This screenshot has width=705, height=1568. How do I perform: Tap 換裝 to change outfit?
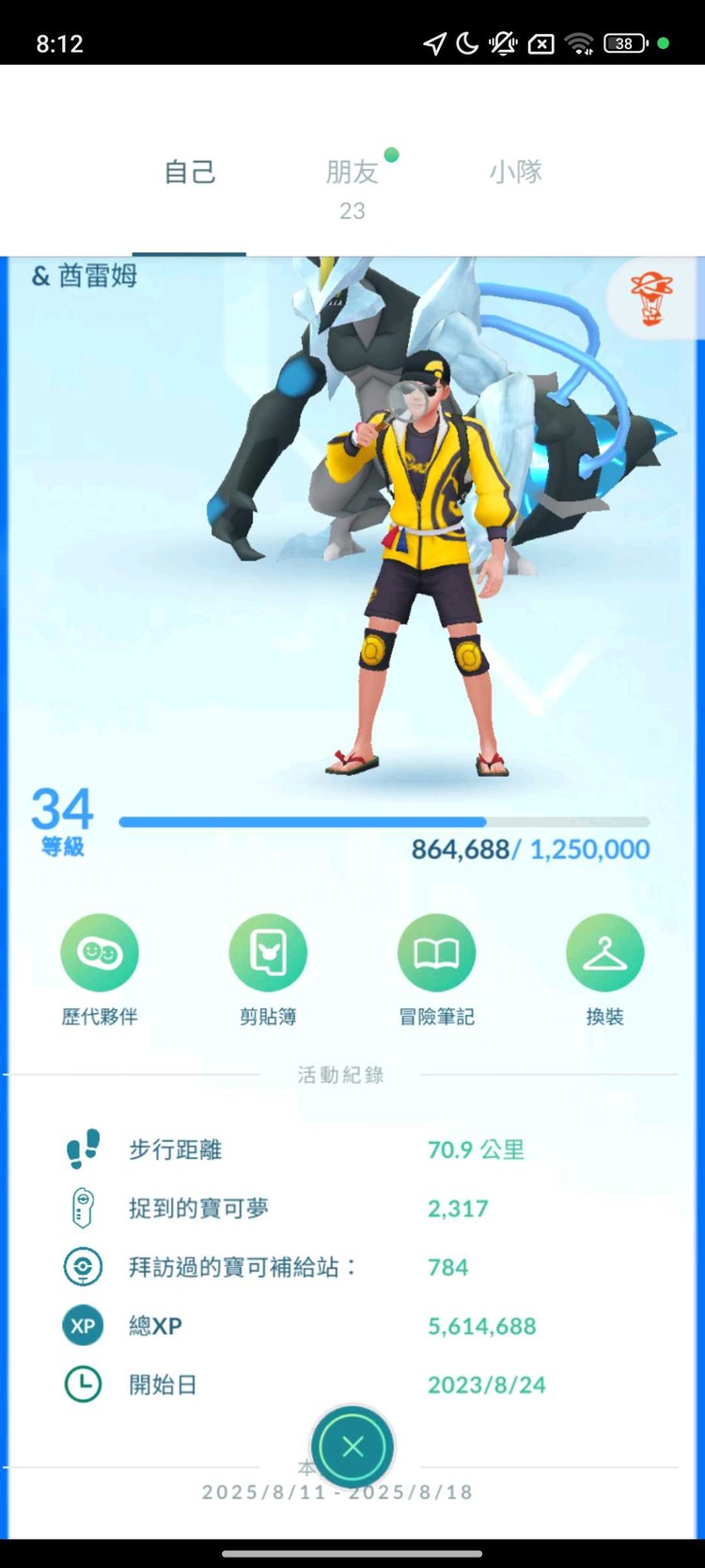604,954
